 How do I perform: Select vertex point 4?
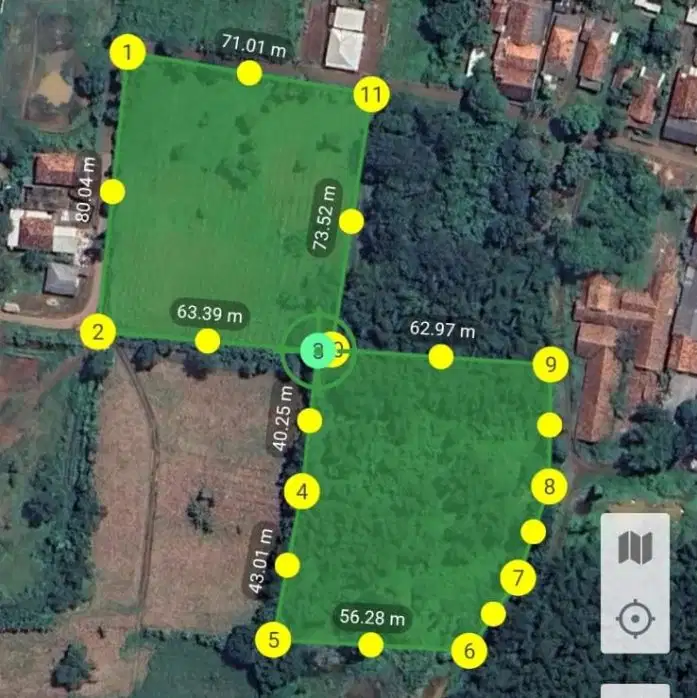pyautogui.click(x=302, y=491)
